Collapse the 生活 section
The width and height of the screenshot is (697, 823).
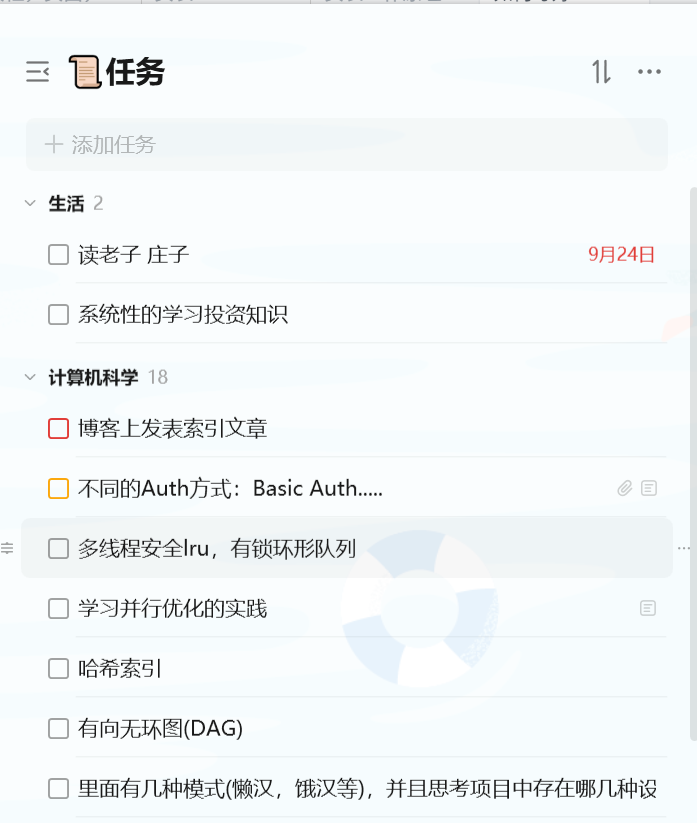pos(30,204)
